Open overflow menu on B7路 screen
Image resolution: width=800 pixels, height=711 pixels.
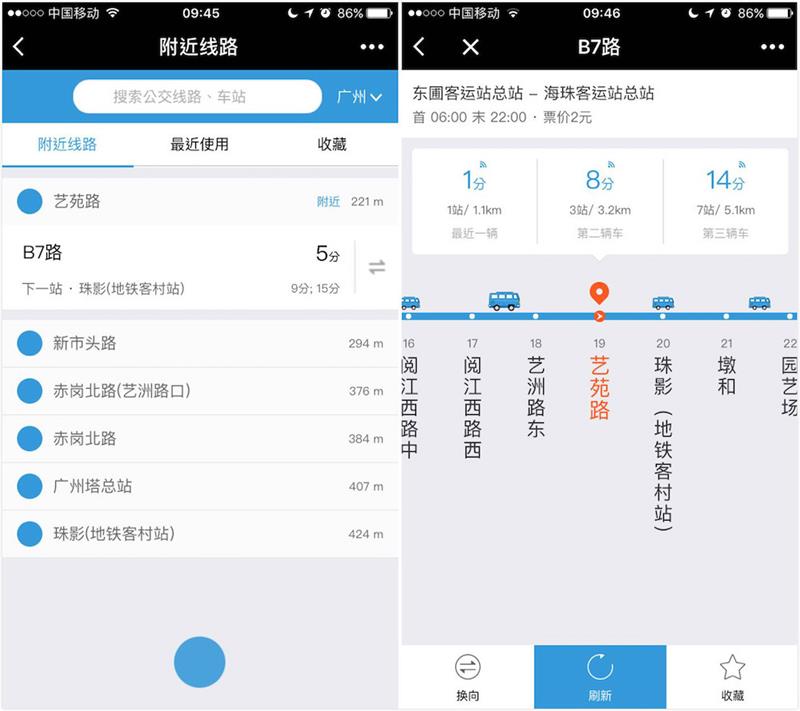[772, 47]
